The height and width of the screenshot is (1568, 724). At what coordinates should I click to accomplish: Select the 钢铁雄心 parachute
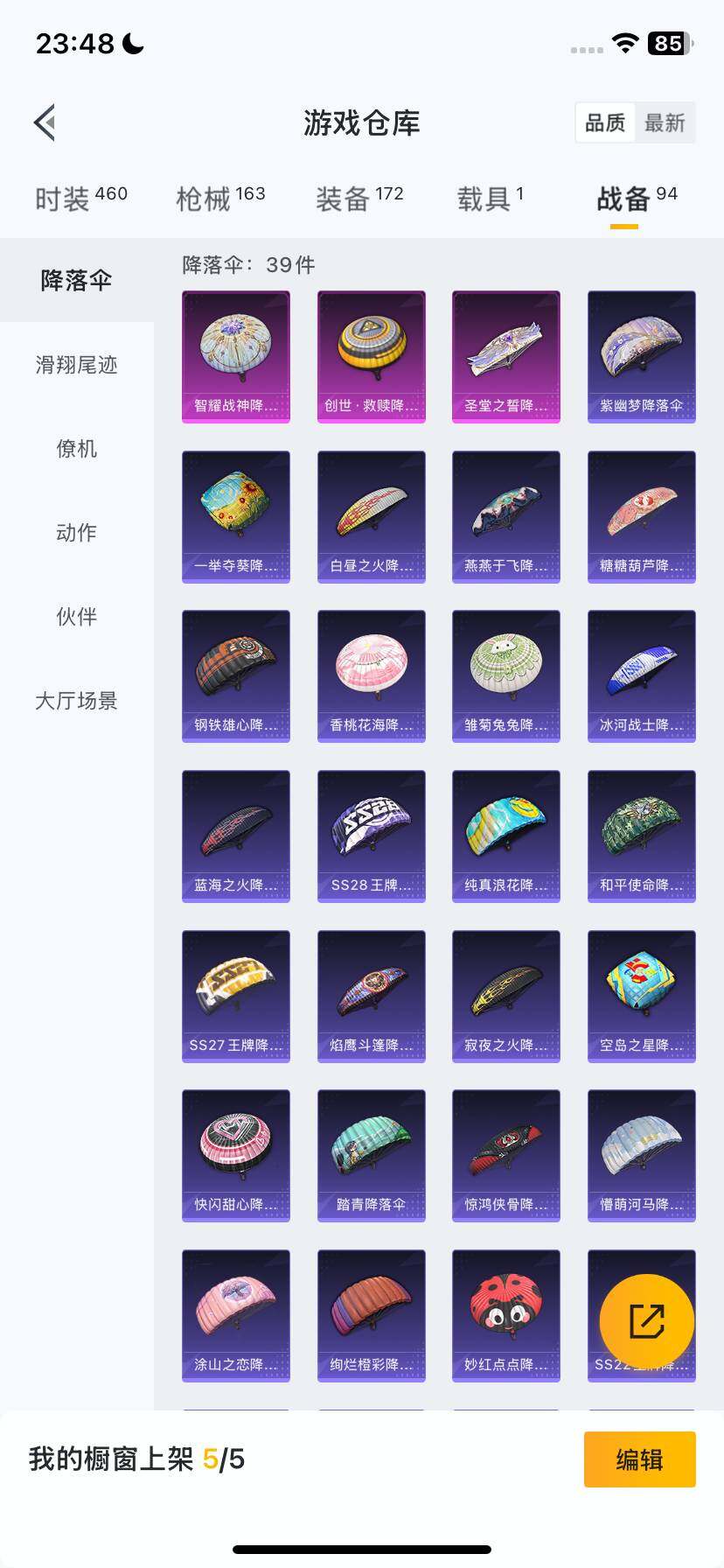click(x=236, y=675)
